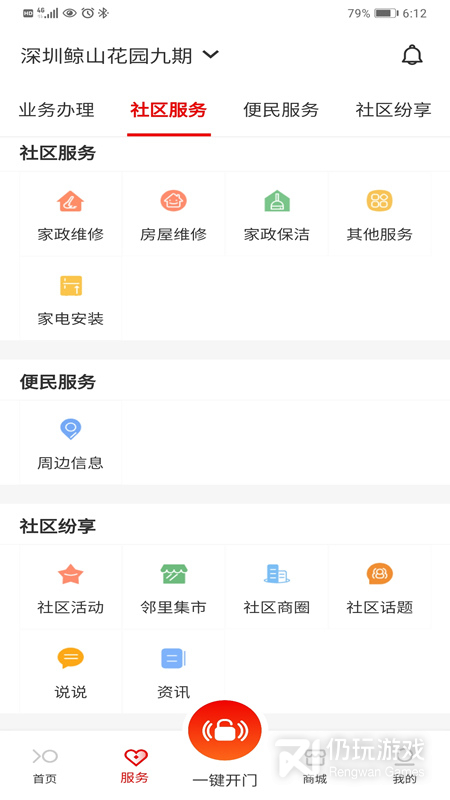
Task: Switch to the 便民服务 top tab
Action: 281,110
